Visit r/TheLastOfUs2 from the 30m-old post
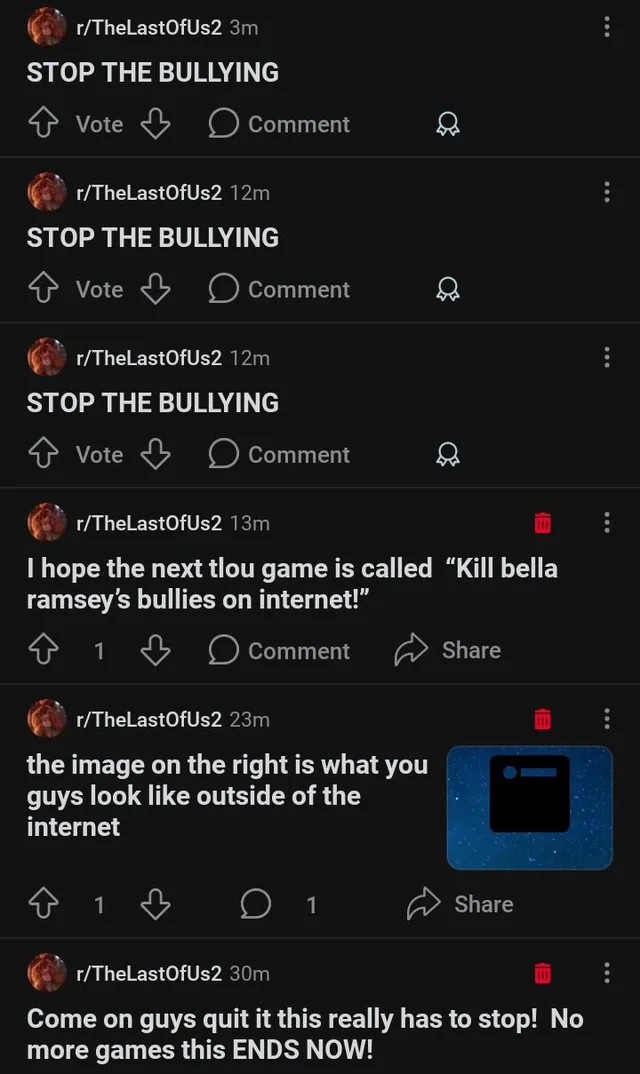Viewport: 640px width, 1074px height. tap(149, 973)
